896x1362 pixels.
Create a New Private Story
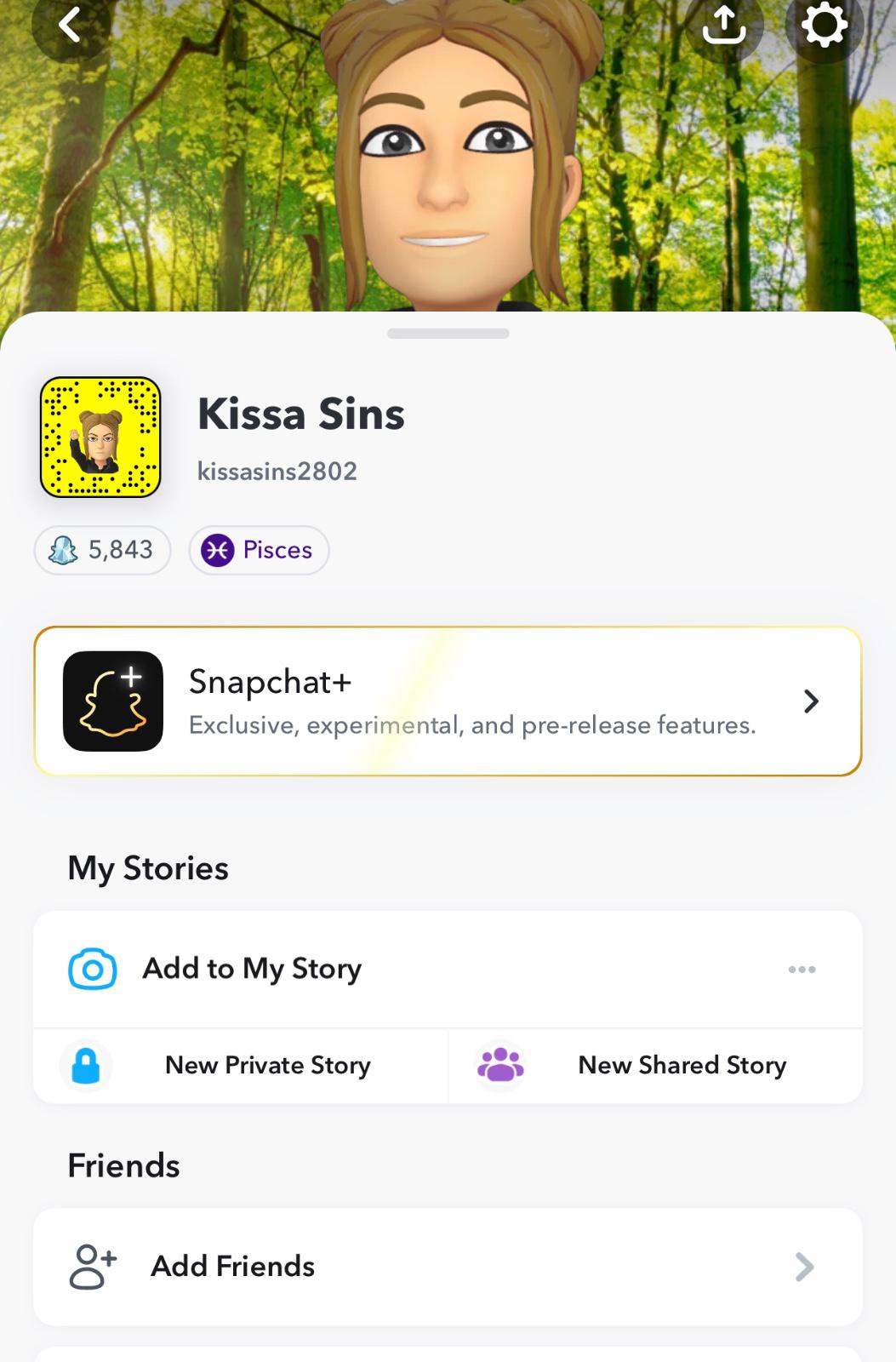241,1066
